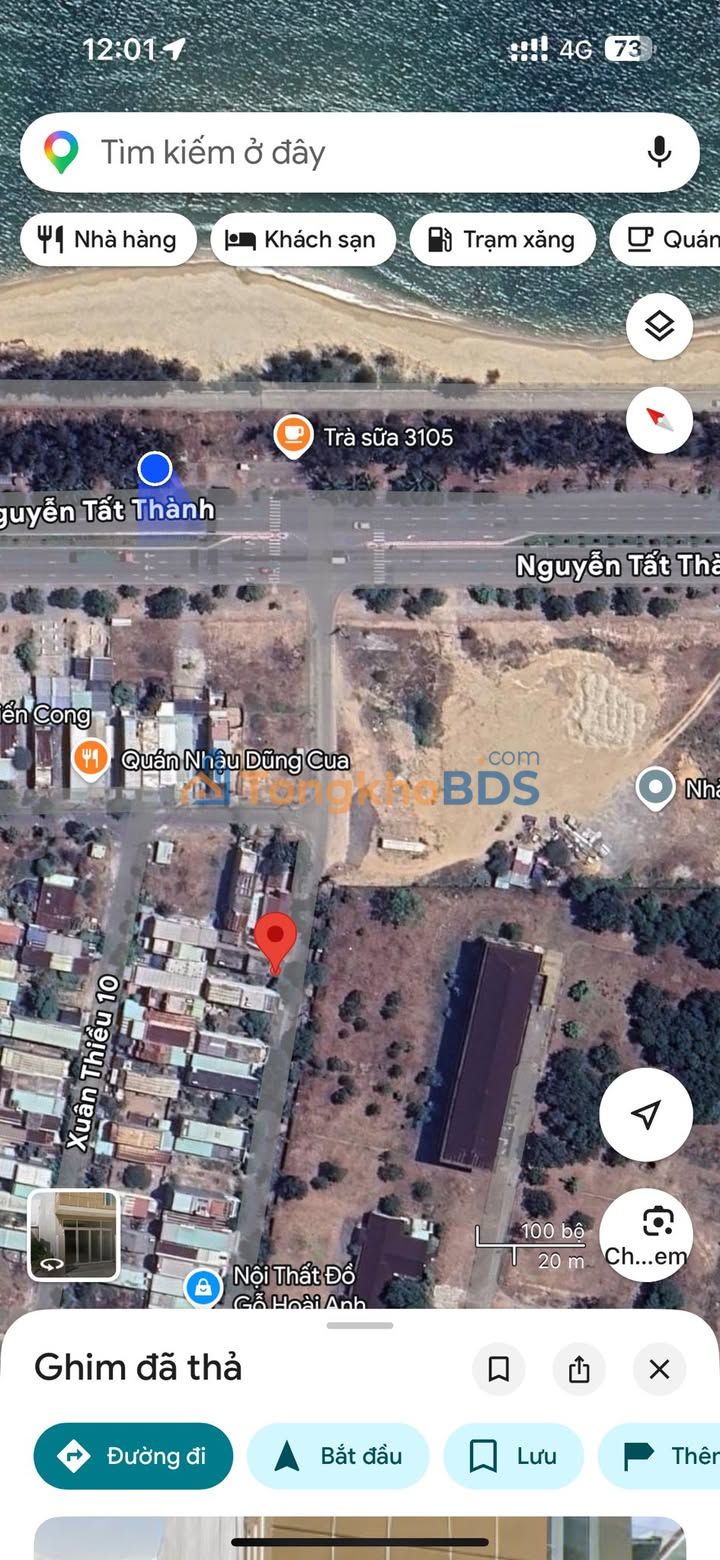Image resolution: width=720 pixels, height=1560 pixels.
Task: Open the Nội Thất Đồ Gỗ Hoài Anh marker
Action: coord(203,1287)
